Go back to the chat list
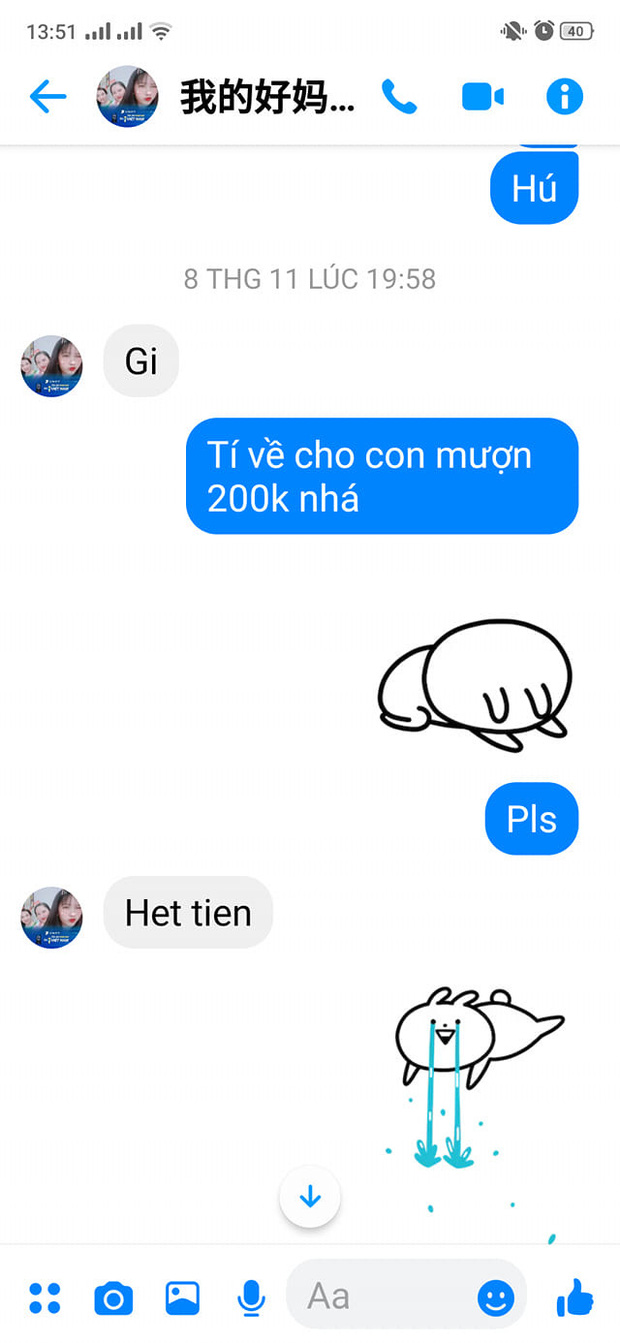Image resolution: width=620 pixels, height=1343 pixels. pos(47,97)
